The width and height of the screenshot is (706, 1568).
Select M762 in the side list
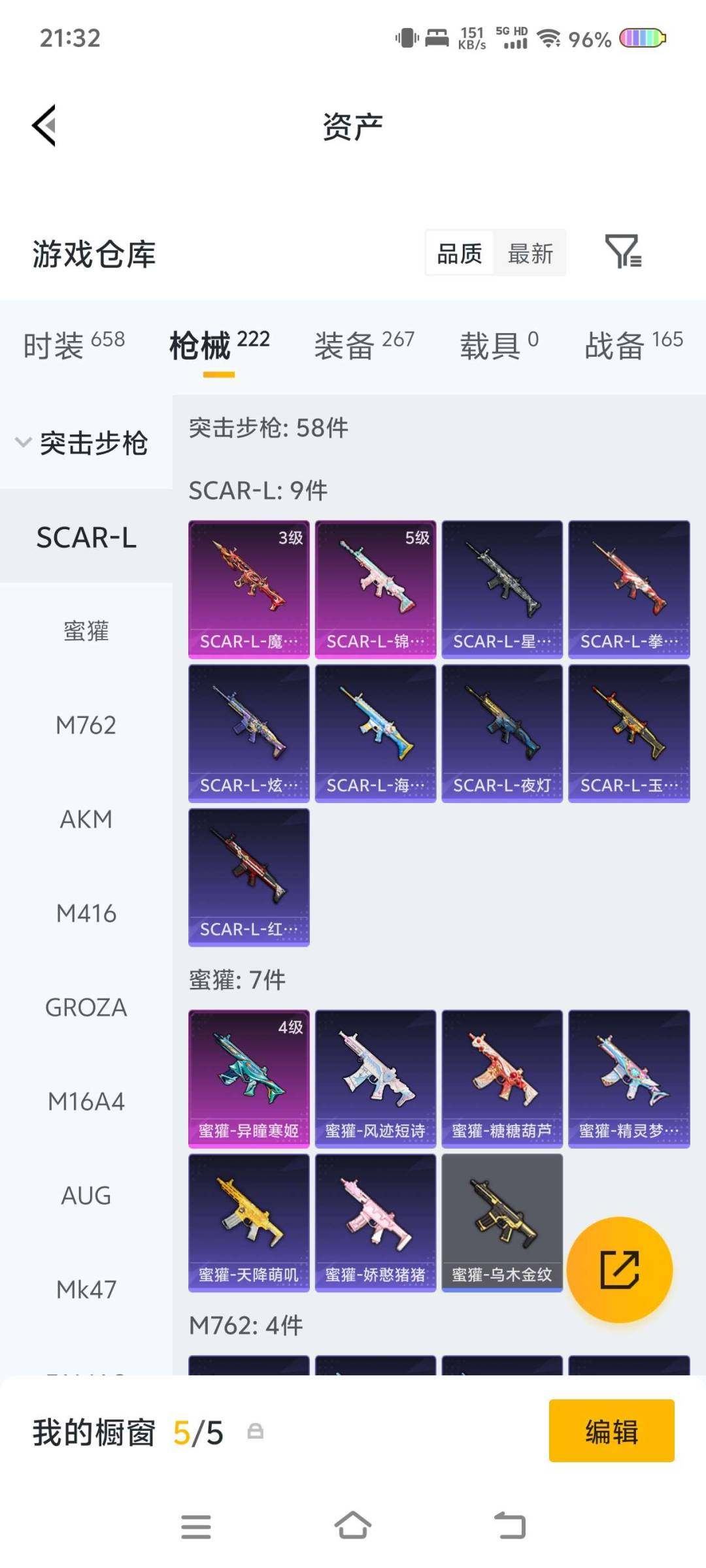point(86,725)
